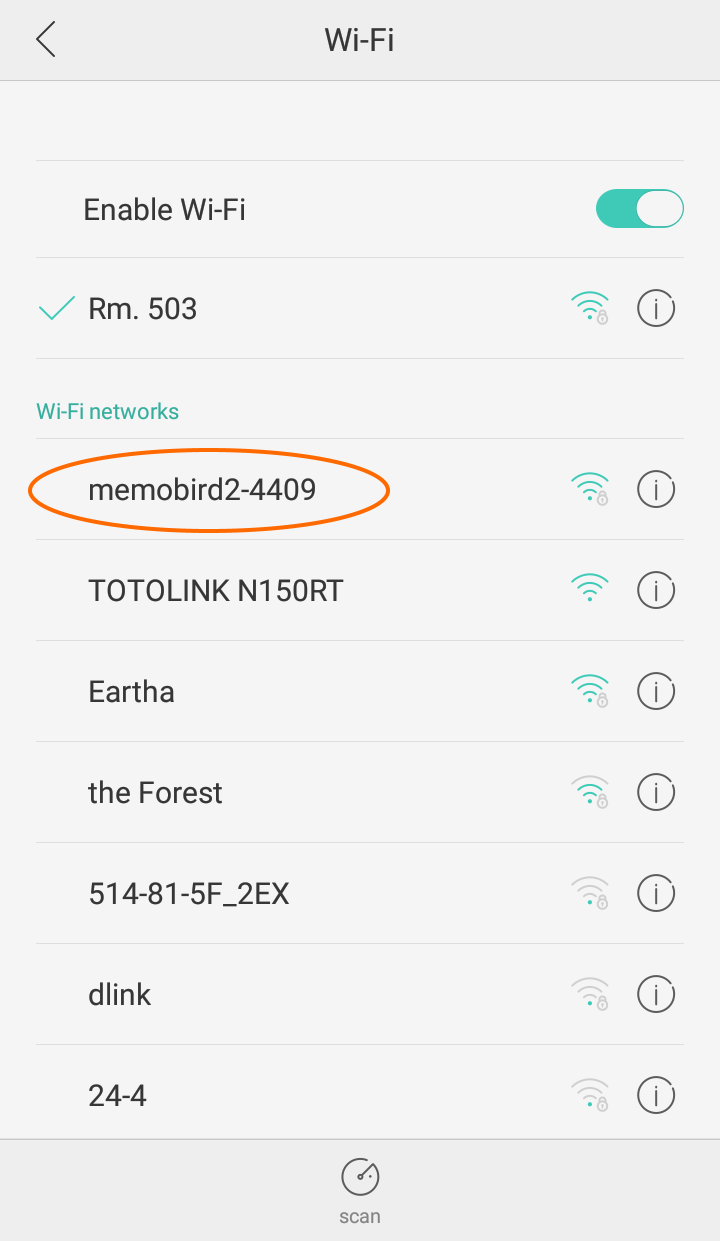Image resolution: width=720 pixels, height=1241 pixels.
Task: Connect to memobird2-4409 network
Action: click(202, 490)
